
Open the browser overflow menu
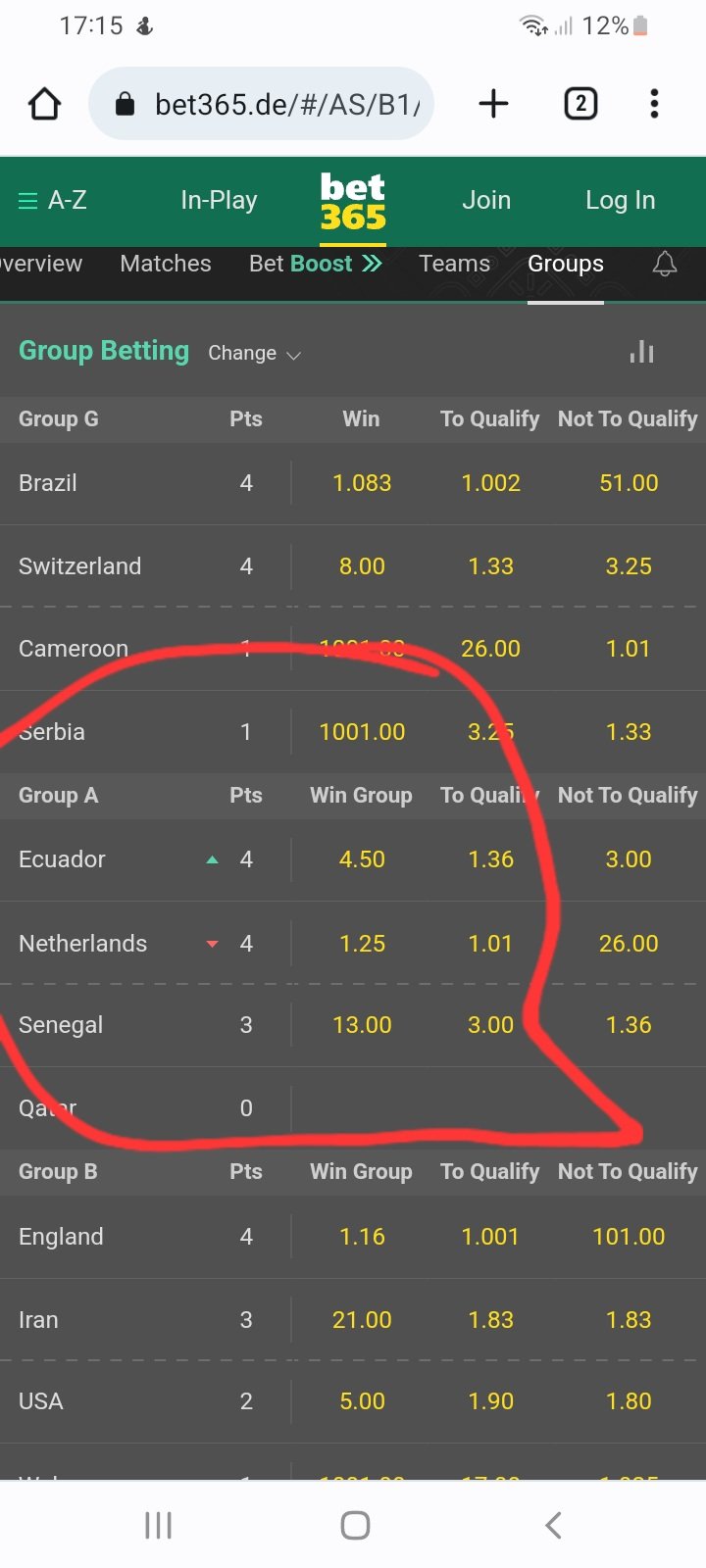(654, 104)
